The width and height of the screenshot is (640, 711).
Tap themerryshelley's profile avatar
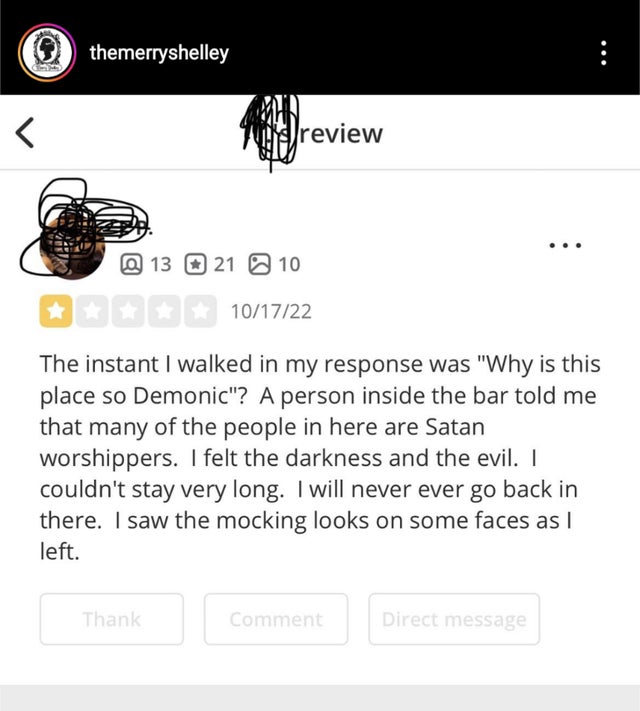[x=45, y=52]
